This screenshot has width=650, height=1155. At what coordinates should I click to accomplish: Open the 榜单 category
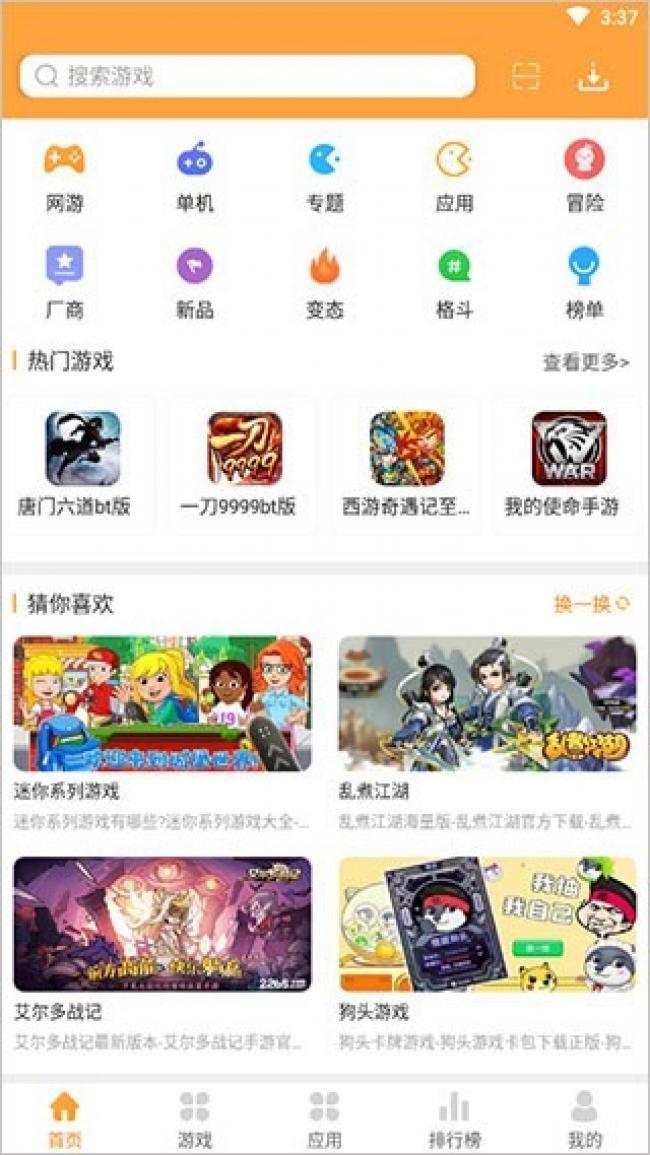(x=584, y=283)
